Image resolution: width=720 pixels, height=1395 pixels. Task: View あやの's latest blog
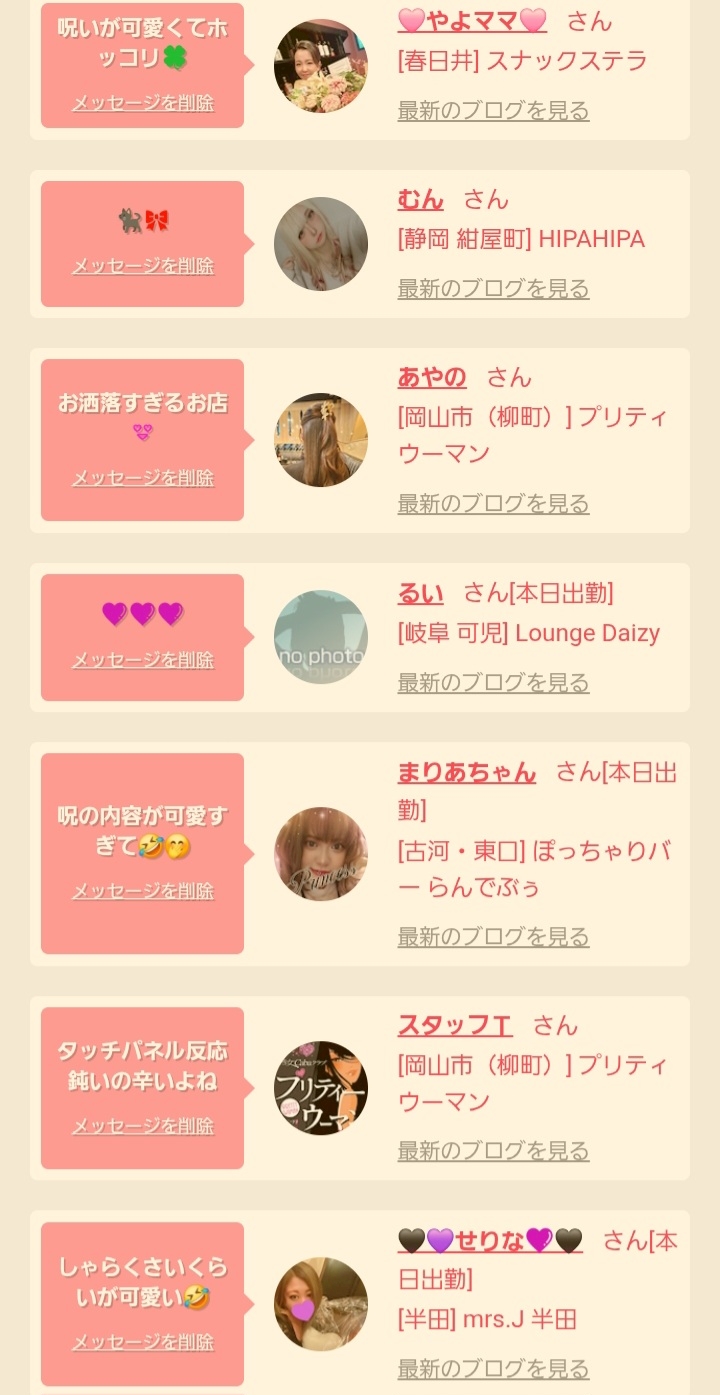point(493,503)
